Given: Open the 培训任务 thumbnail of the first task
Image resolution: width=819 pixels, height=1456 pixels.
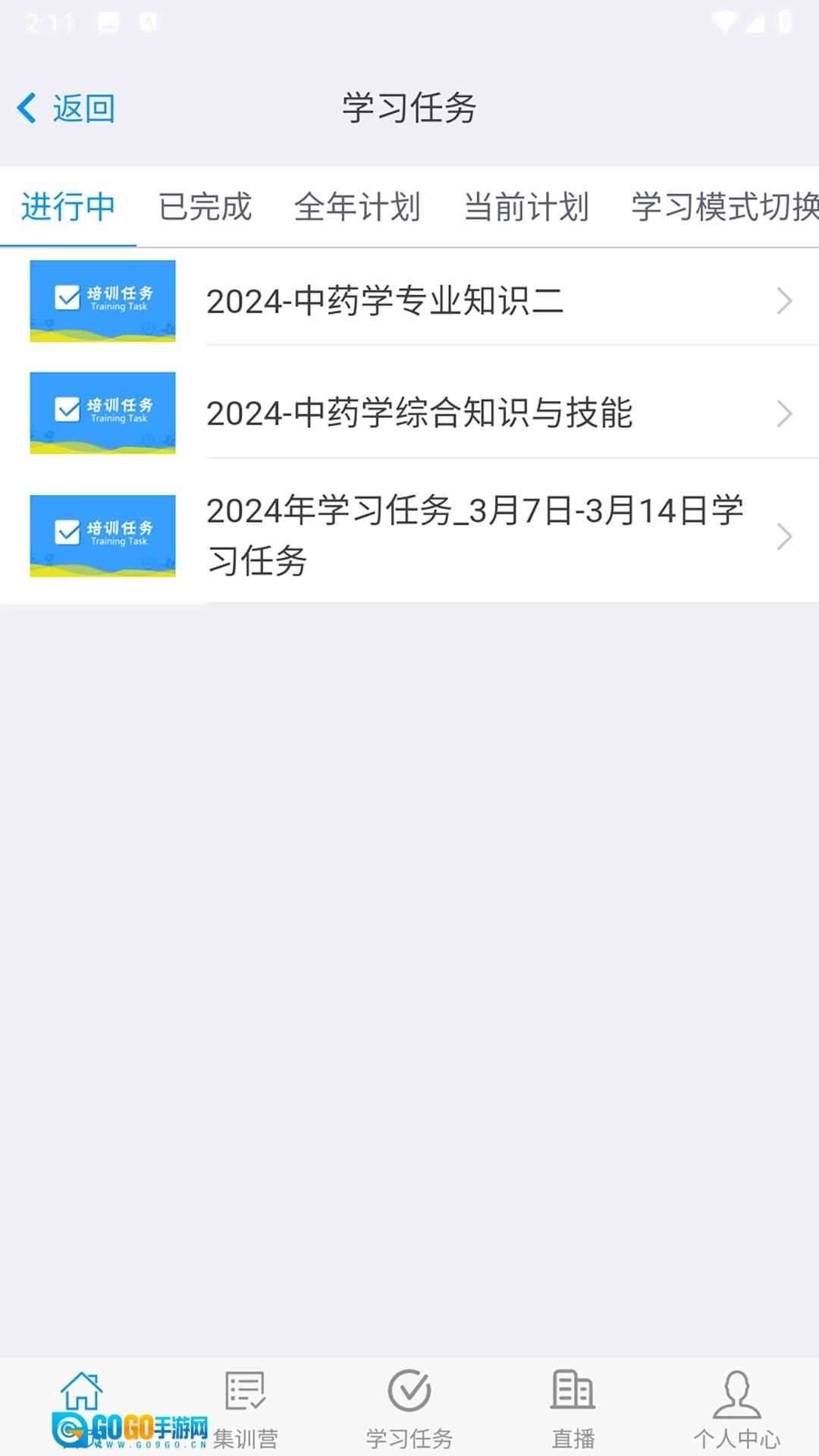Looking at the screenshot, I should tap(102, 301).
